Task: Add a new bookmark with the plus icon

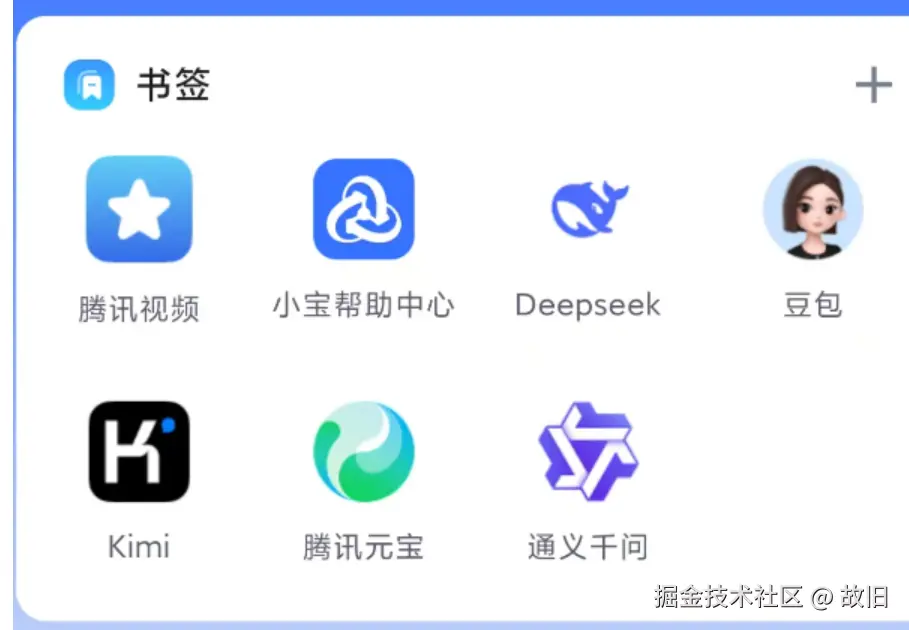Action: [x=873, y=85]
